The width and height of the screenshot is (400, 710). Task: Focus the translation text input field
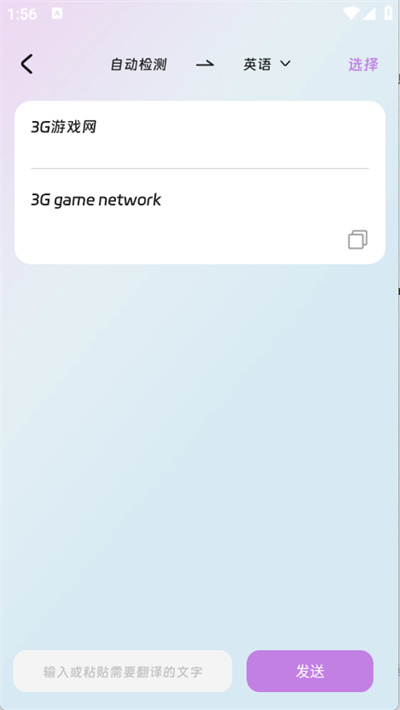(x=123, y=671)
